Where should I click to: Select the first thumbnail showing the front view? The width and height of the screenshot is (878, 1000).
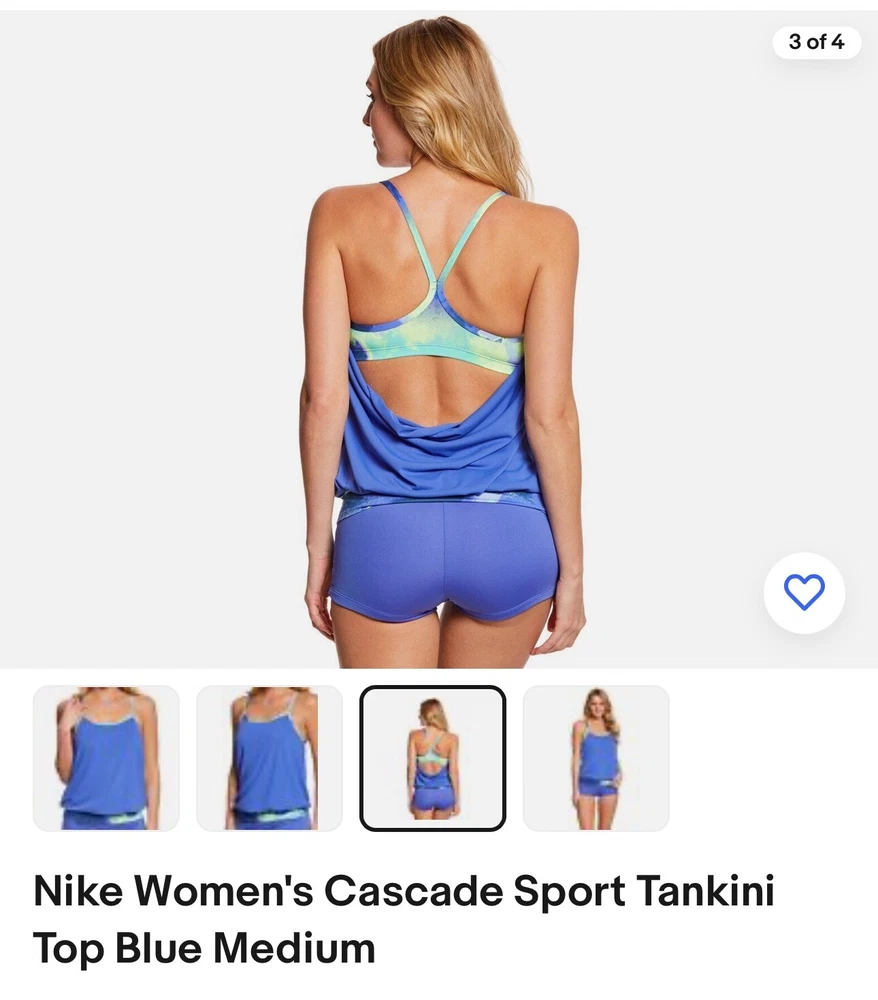106,758
